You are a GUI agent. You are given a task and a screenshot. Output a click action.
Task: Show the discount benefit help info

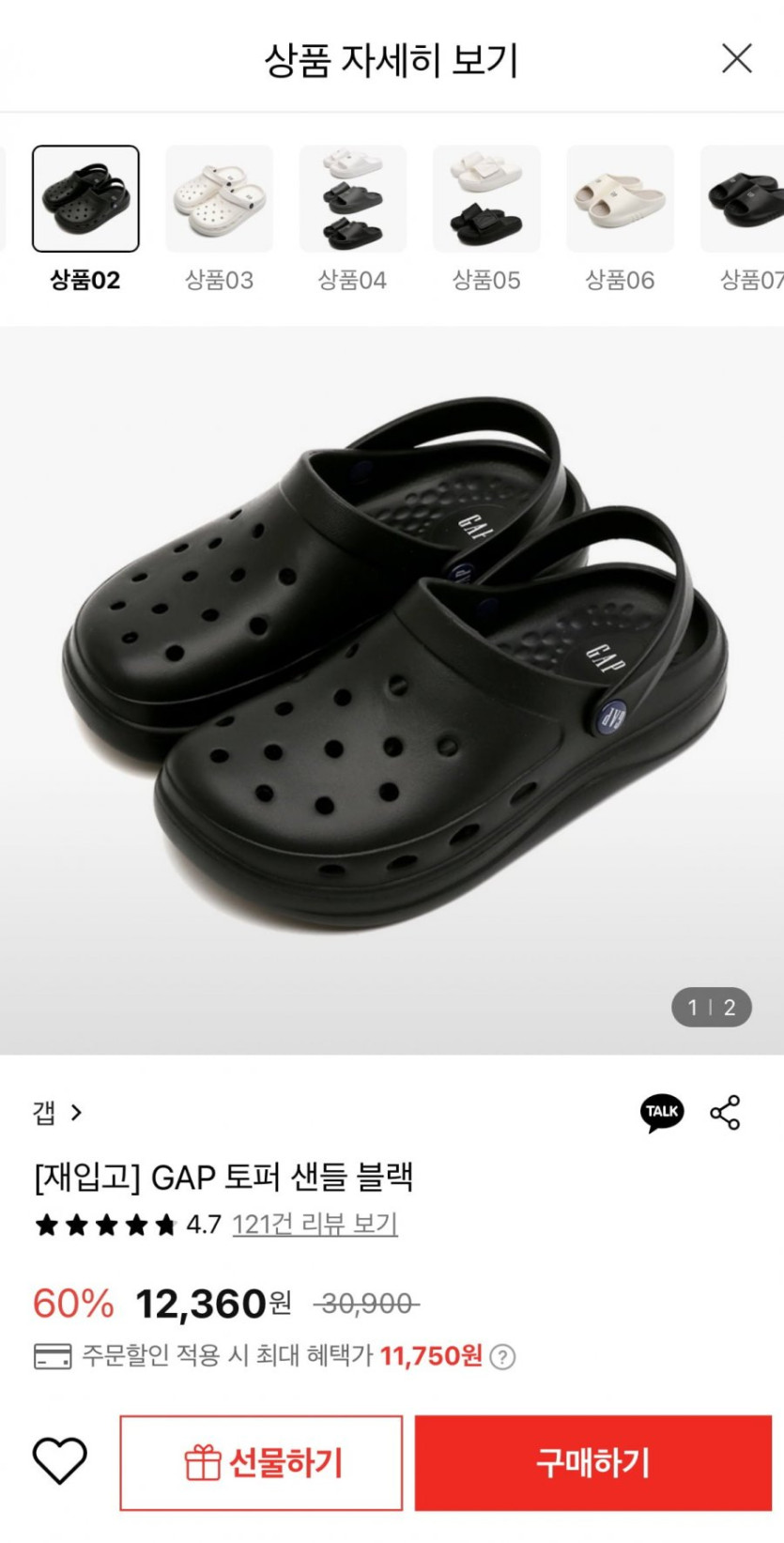(503, 1357)
